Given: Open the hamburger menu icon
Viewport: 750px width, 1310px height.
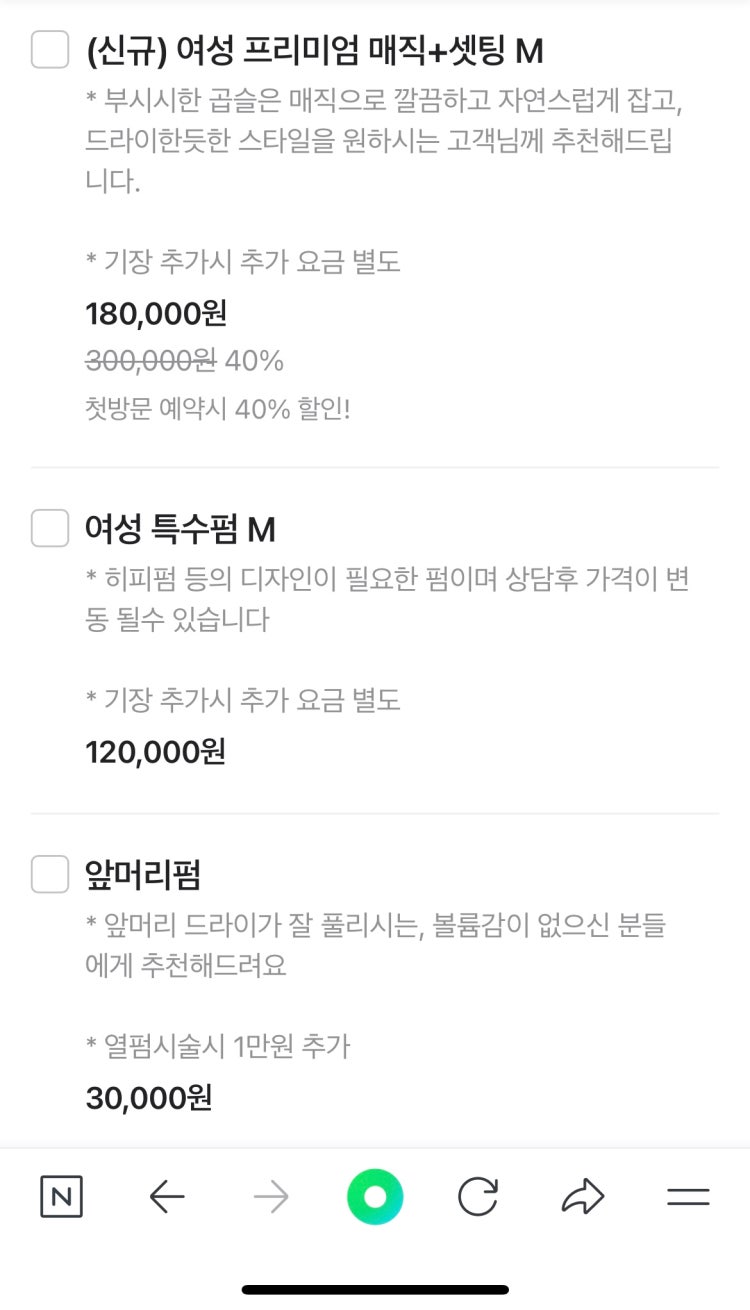Looking at the screenshot, I should pos(686,1197).
